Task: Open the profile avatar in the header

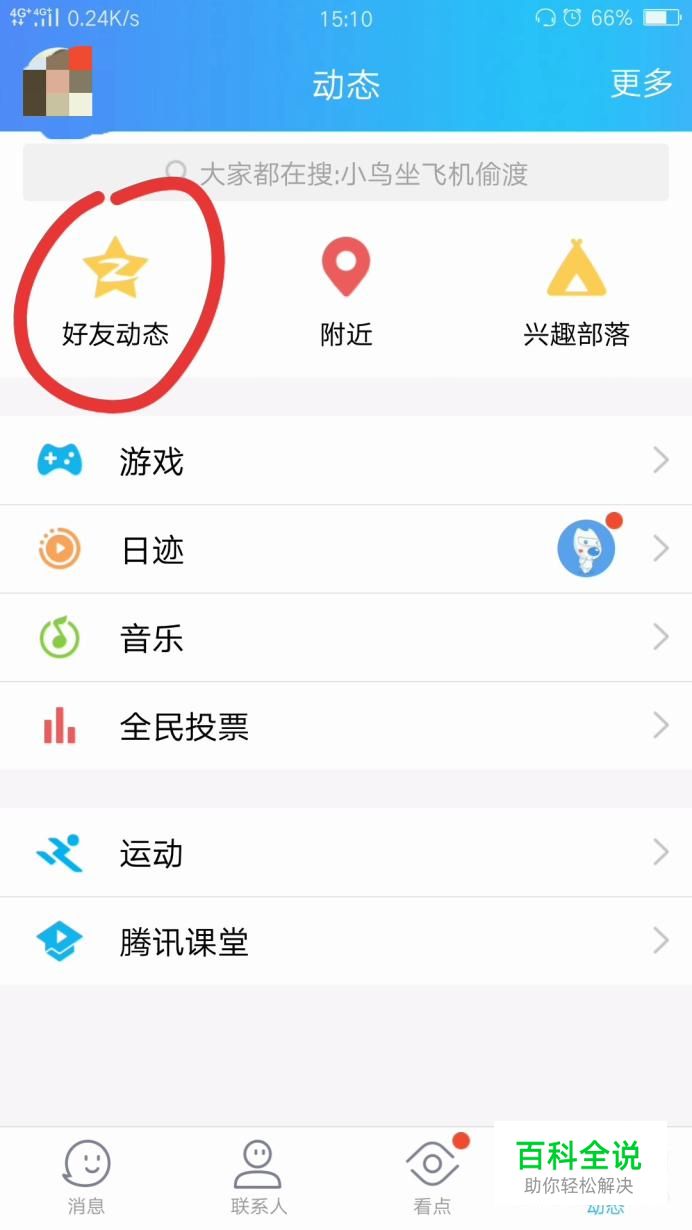Action: tap(58, 81)
